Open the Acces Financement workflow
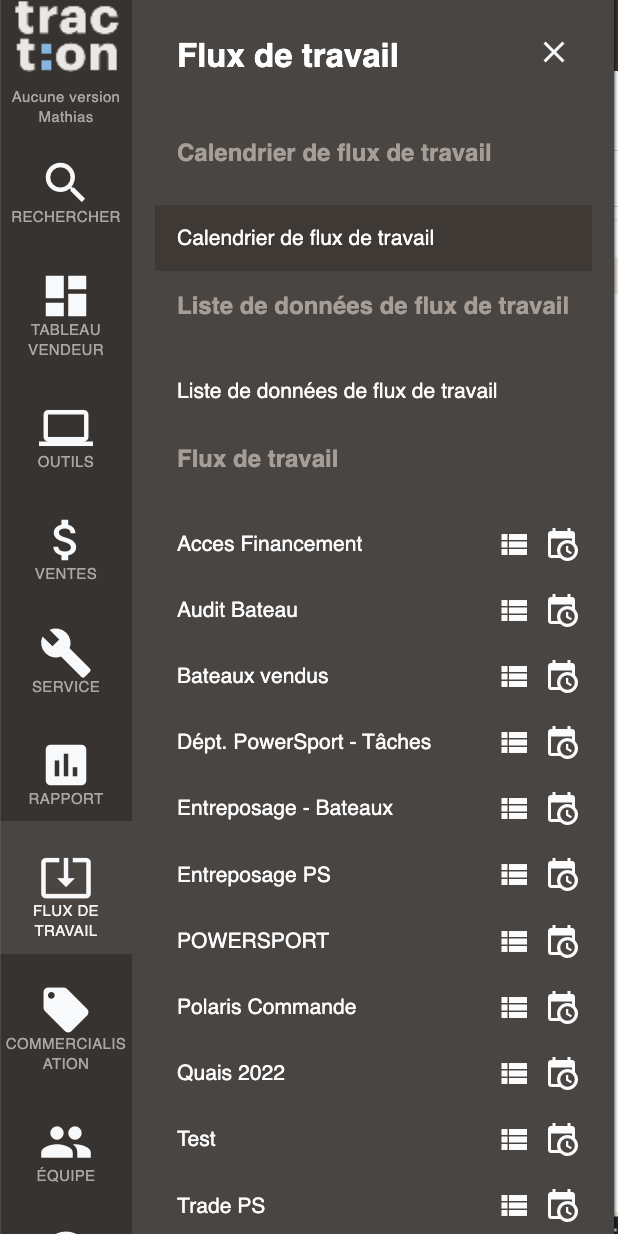 point(270,544)
